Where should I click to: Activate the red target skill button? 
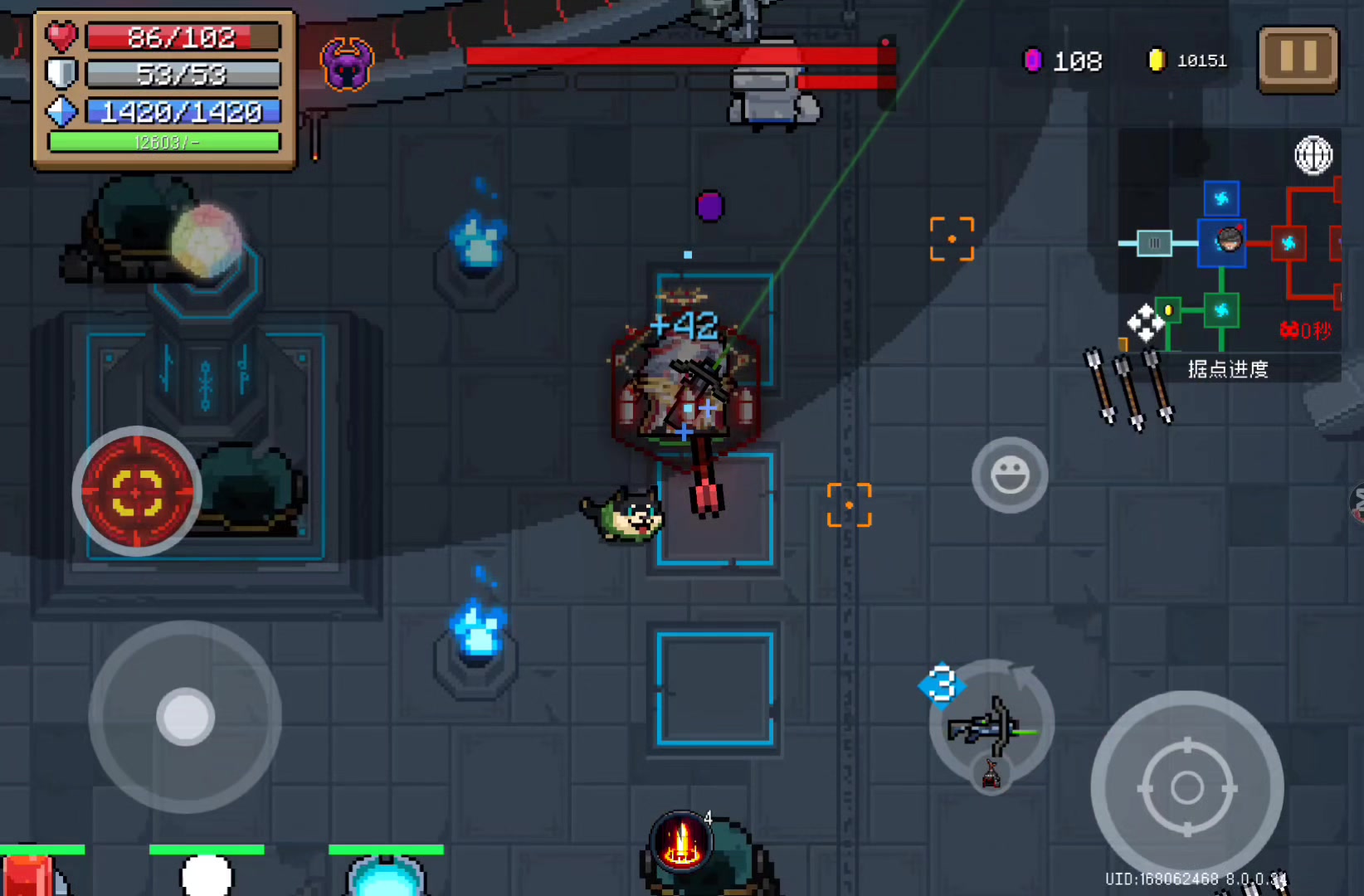137,490
